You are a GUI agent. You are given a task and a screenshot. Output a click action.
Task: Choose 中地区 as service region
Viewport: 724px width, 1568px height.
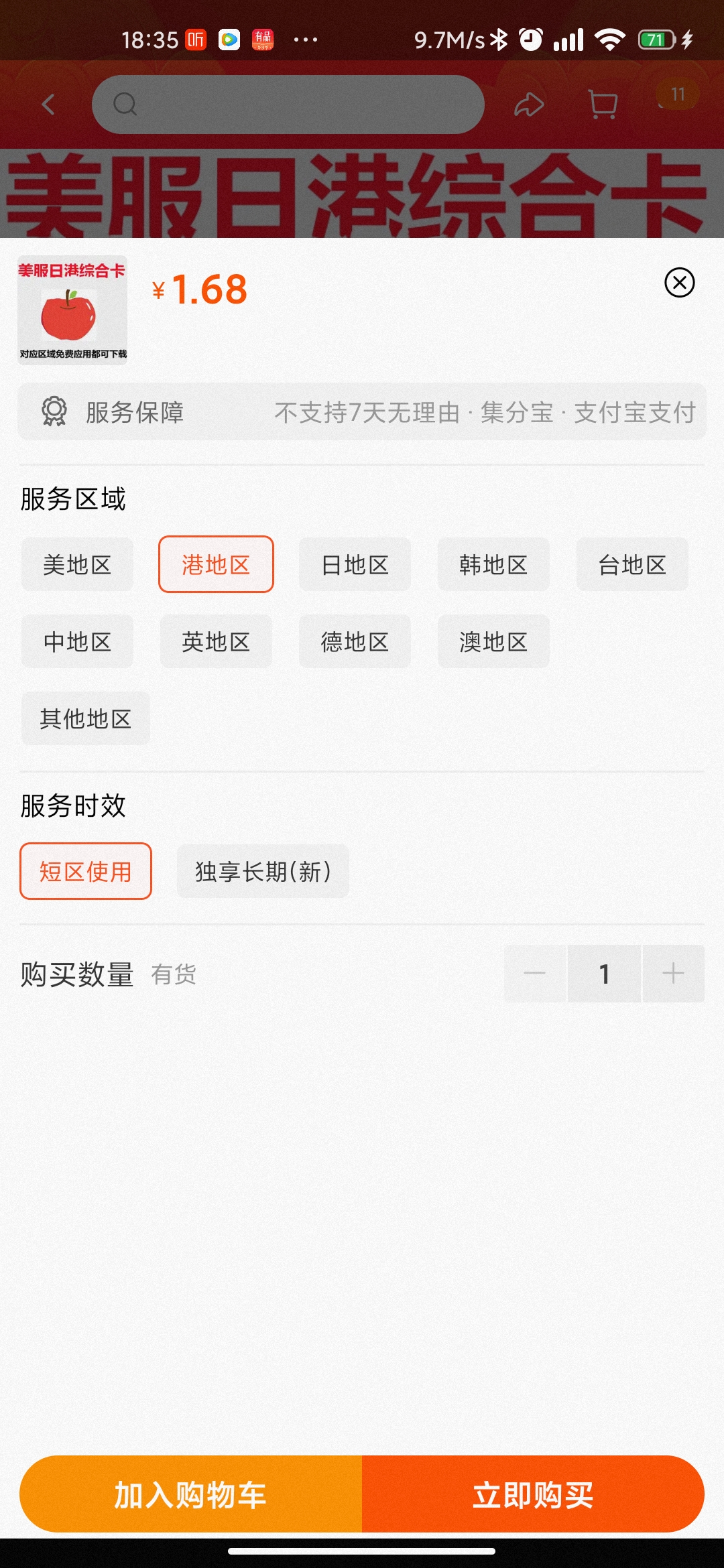(x=77, y=641)
